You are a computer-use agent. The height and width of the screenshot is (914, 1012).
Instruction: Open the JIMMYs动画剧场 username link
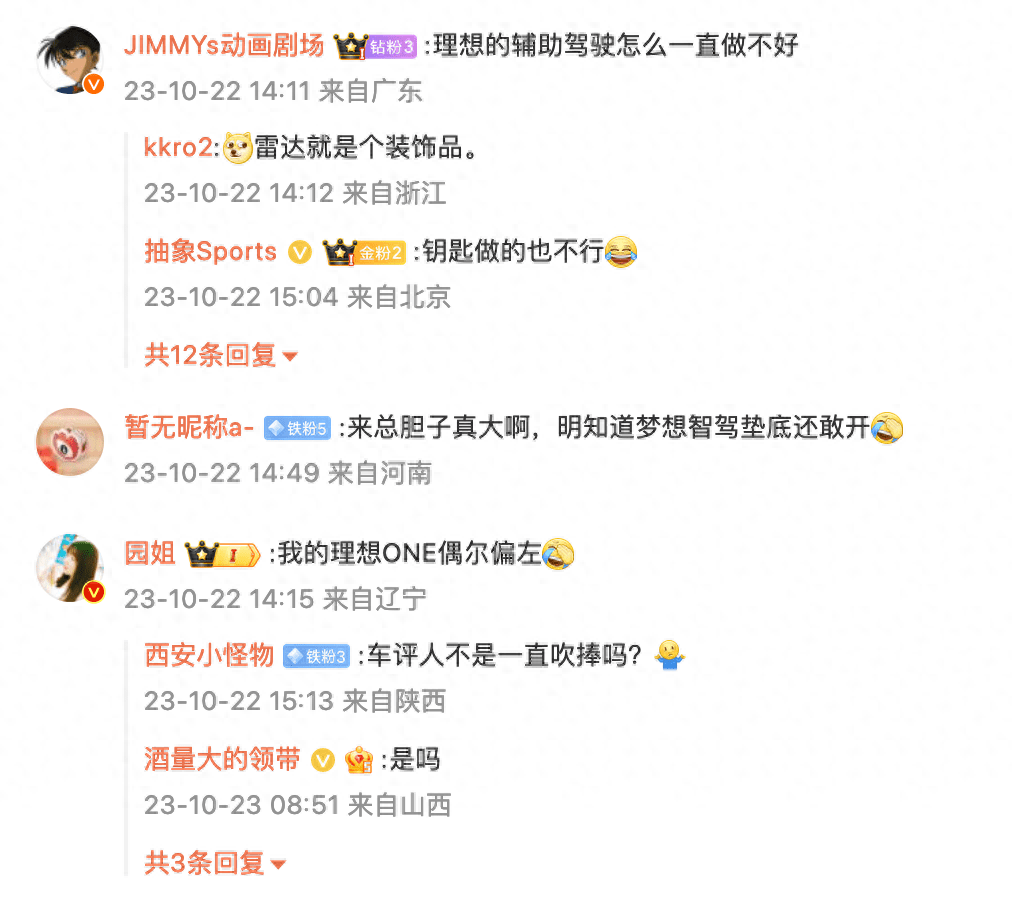point(224,45)
